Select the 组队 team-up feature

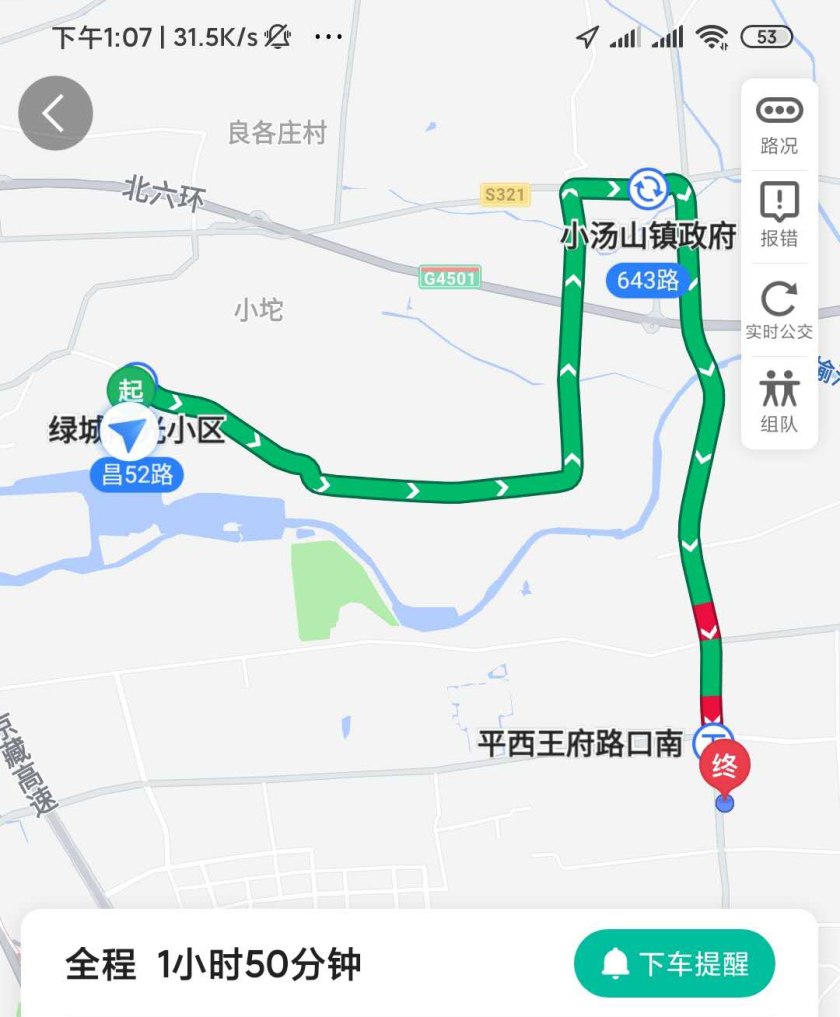(778, 390)
